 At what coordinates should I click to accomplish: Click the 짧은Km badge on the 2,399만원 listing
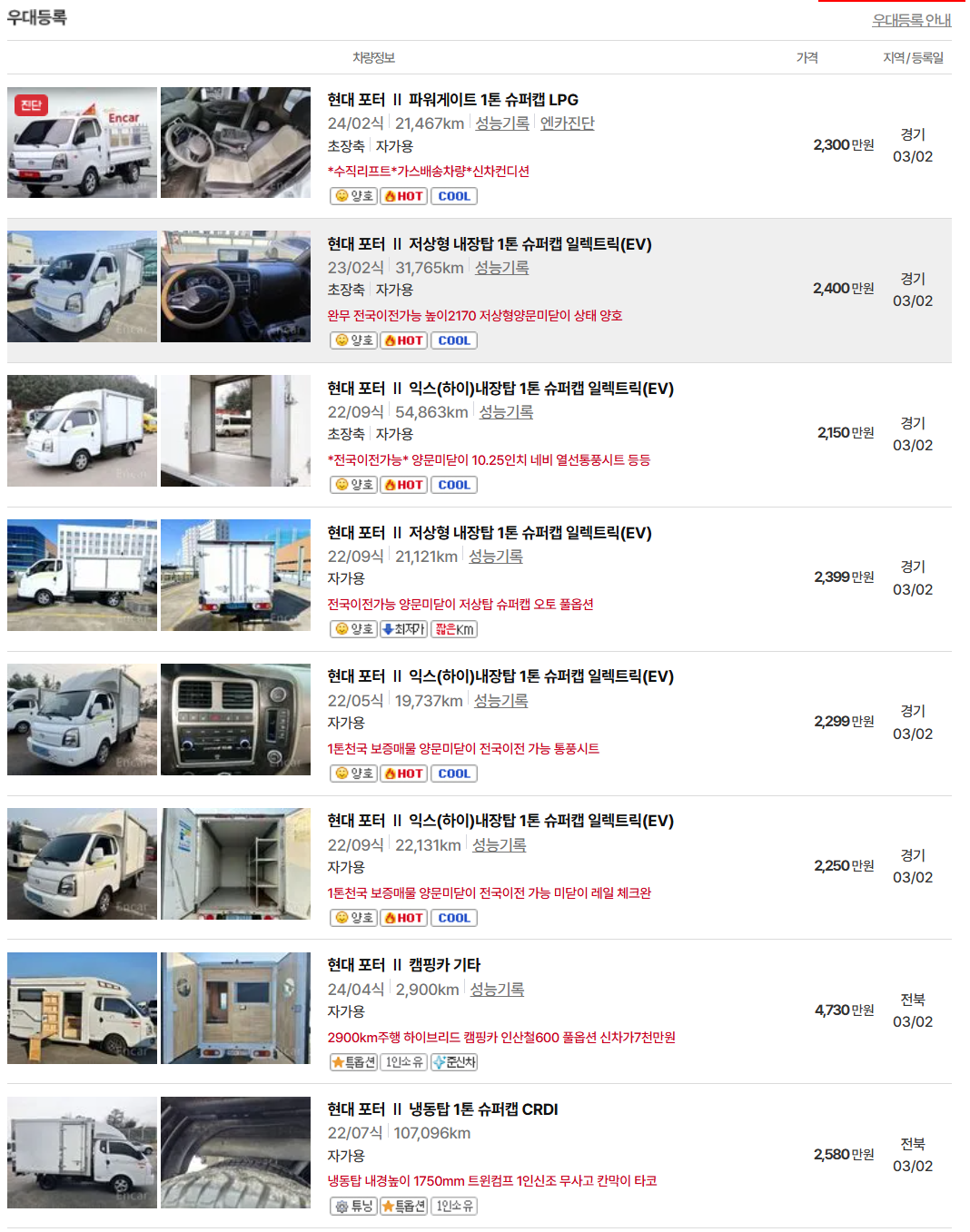tap(453, 628)
